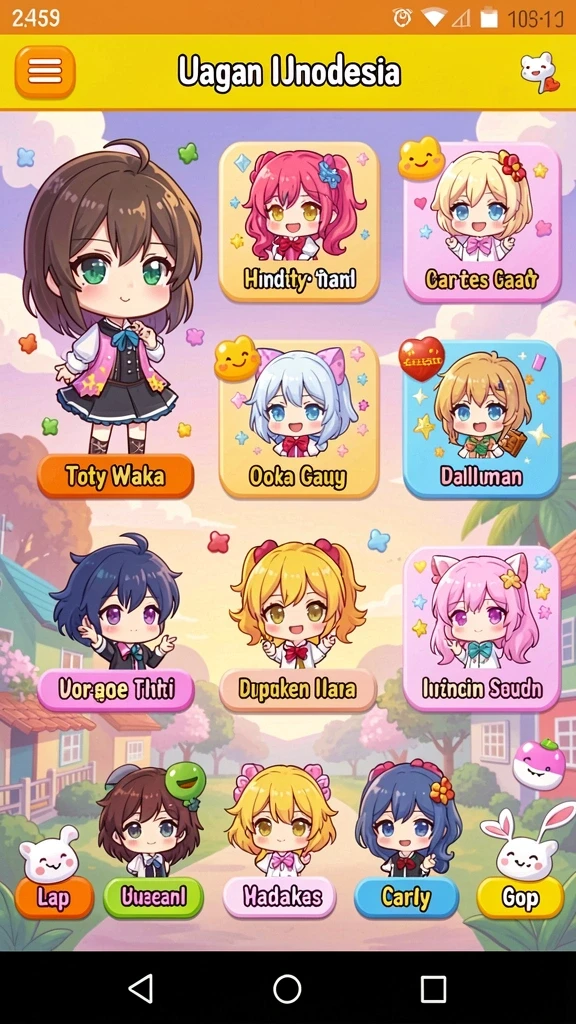Image resolution: width=576 pixels, height=1024 pixels.
Task: Open the Iuincin Soudn card
Action: [482, 629]
